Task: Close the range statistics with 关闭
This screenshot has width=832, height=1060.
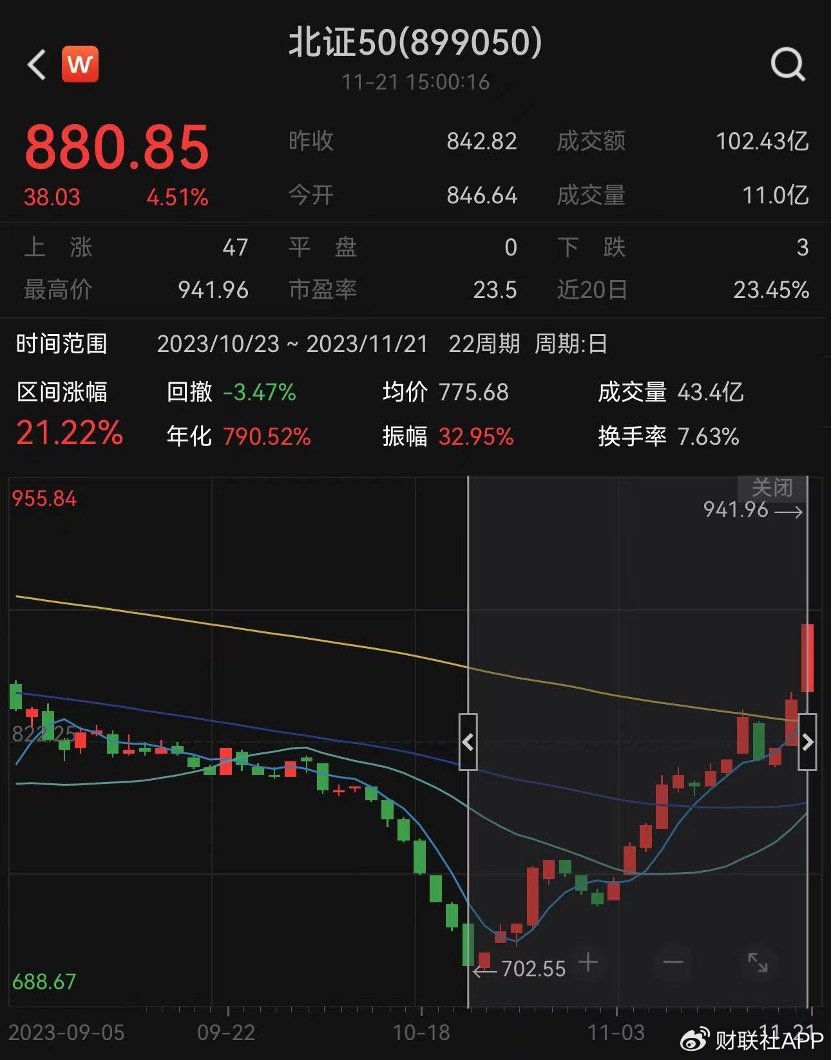Action: click(772, 487)
